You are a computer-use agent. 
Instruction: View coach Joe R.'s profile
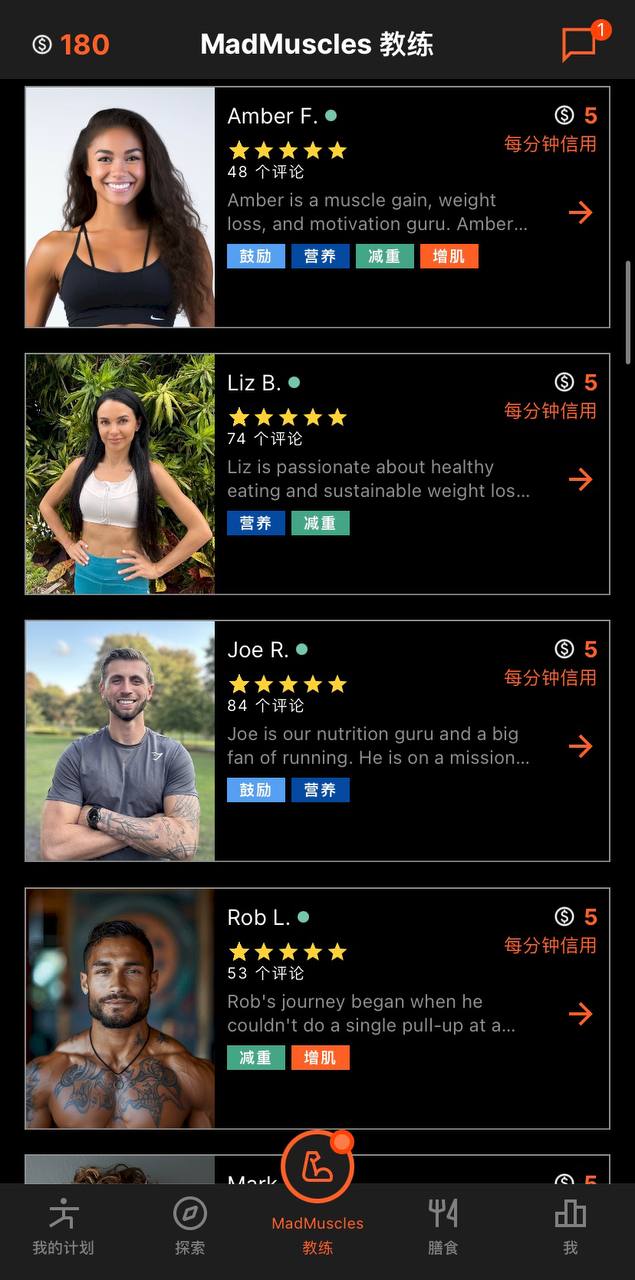[410, 741]
